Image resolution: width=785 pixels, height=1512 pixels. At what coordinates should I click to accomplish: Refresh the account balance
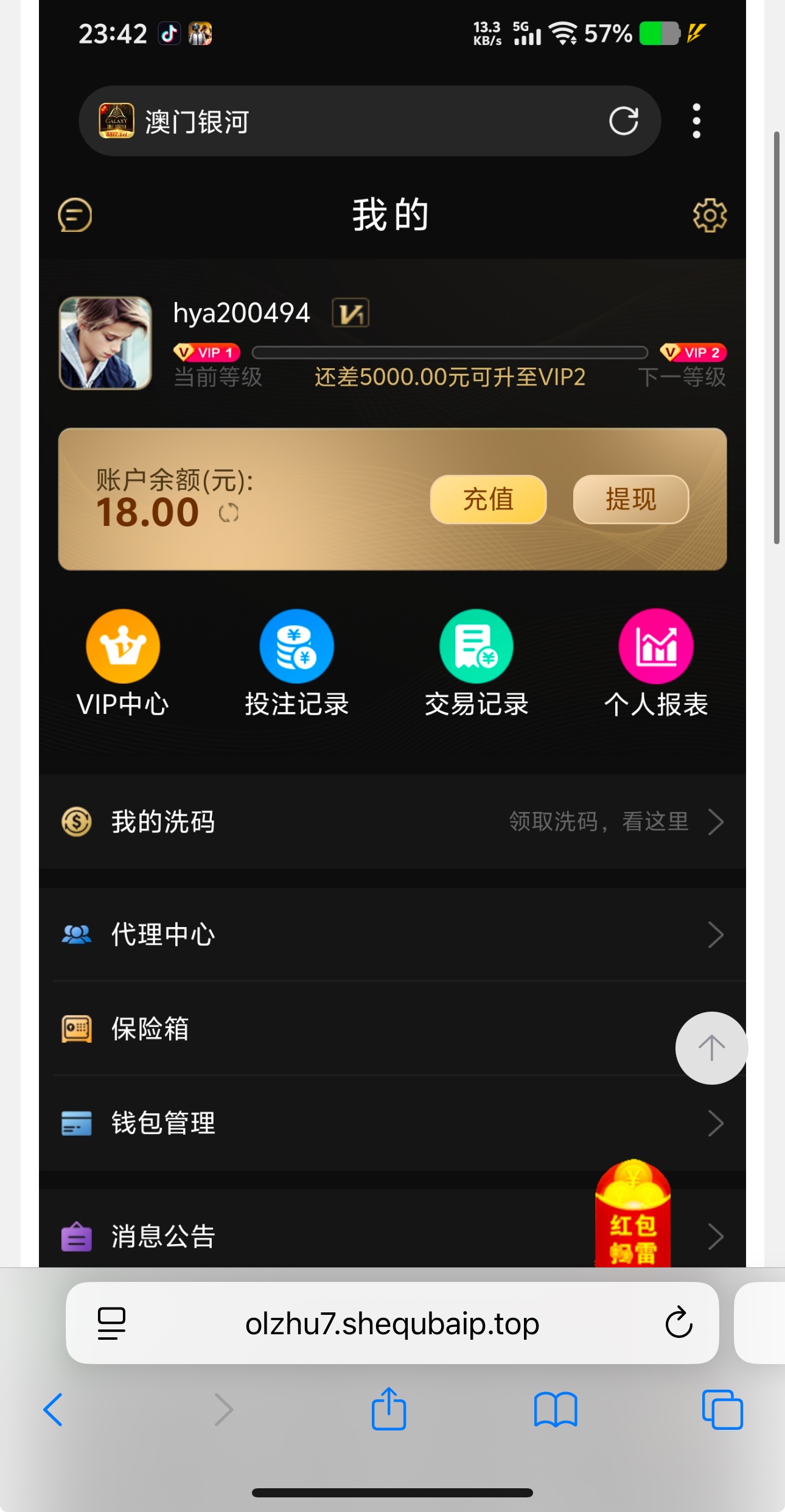229,513
